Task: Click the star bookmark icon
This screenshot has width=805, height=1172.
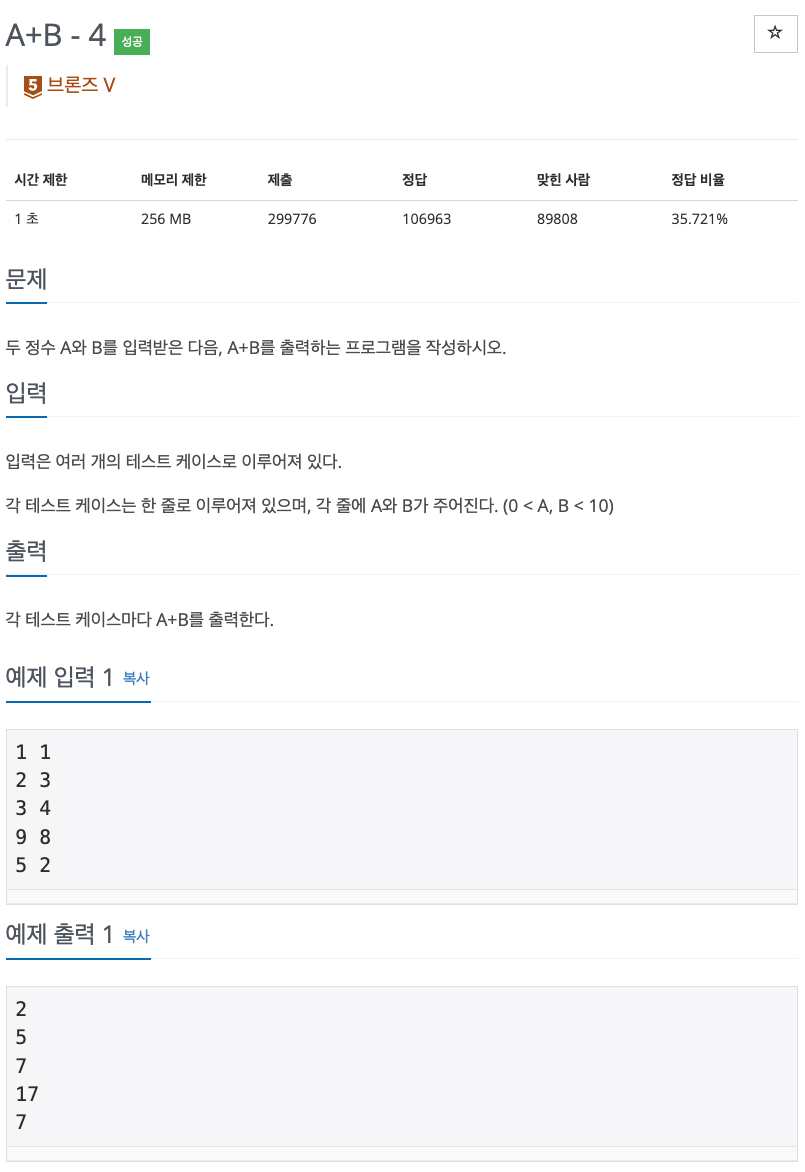Action: (x=775, y=34)
